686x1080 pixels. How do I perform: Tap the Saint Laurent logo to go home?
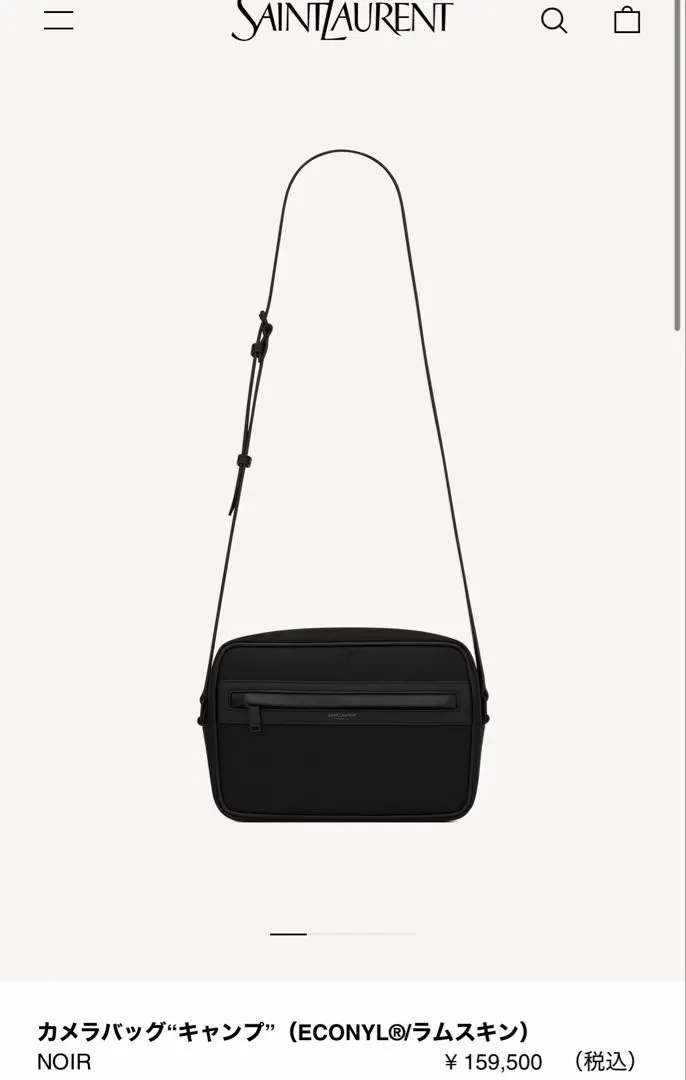click(x=342, y=20)
